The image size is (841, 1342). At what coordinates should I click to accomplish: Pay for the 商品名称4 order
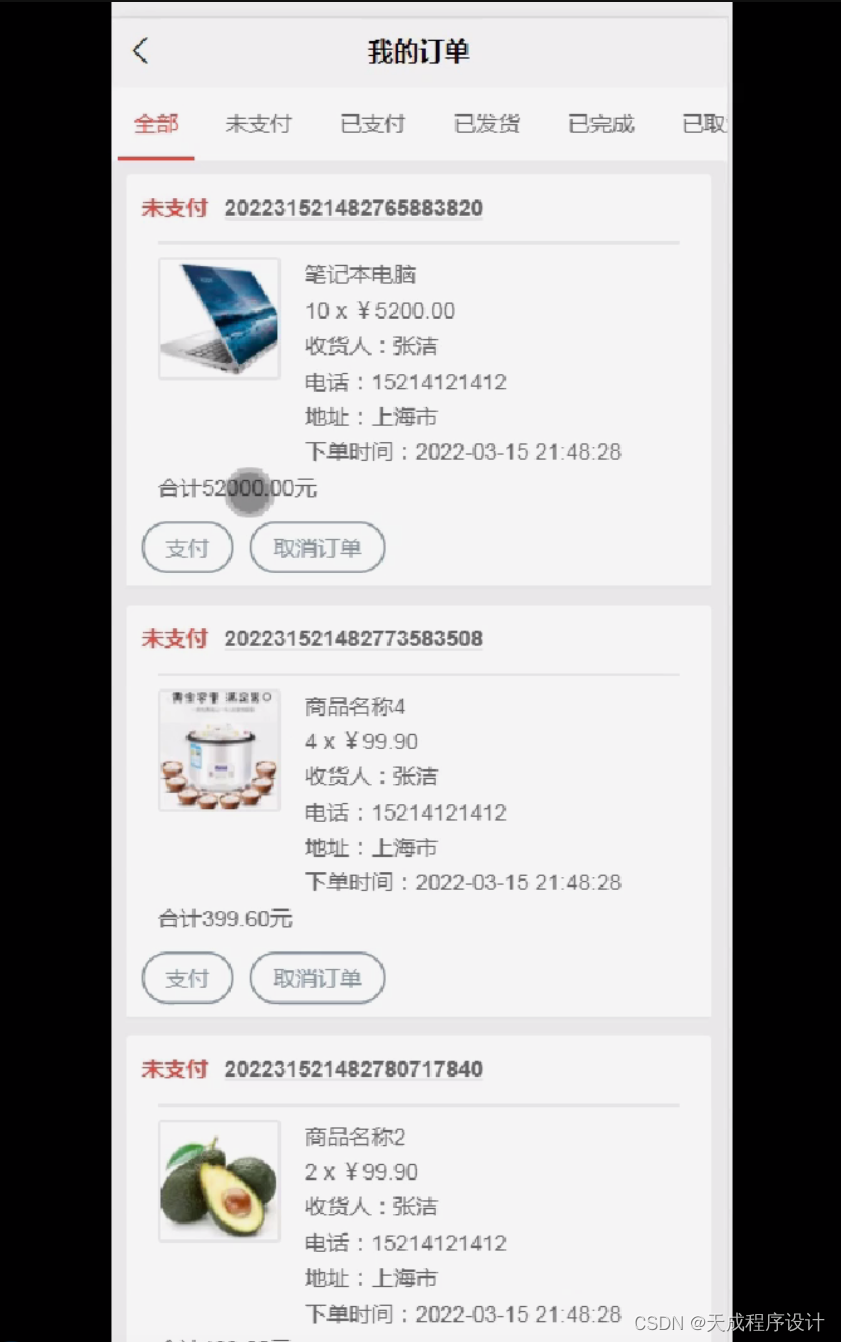point(187,978)
